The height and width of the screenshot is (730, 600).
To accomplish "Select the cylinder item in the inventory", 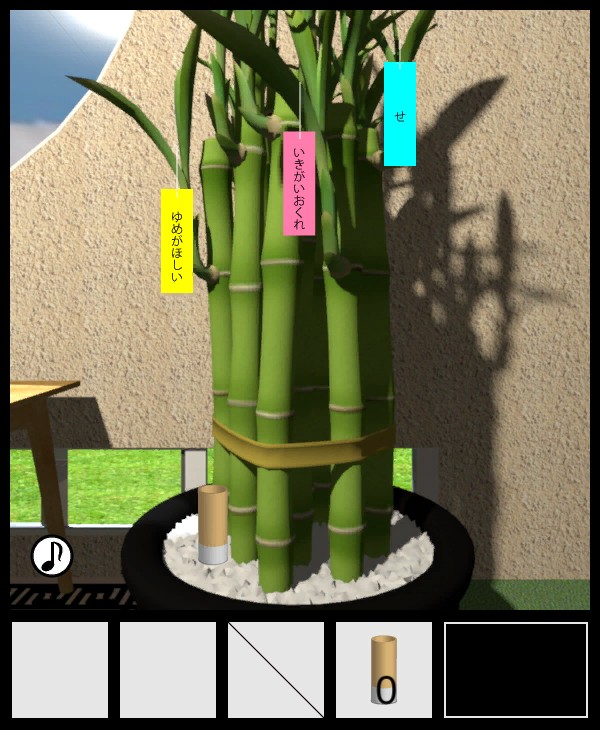I will click(384, 670).
